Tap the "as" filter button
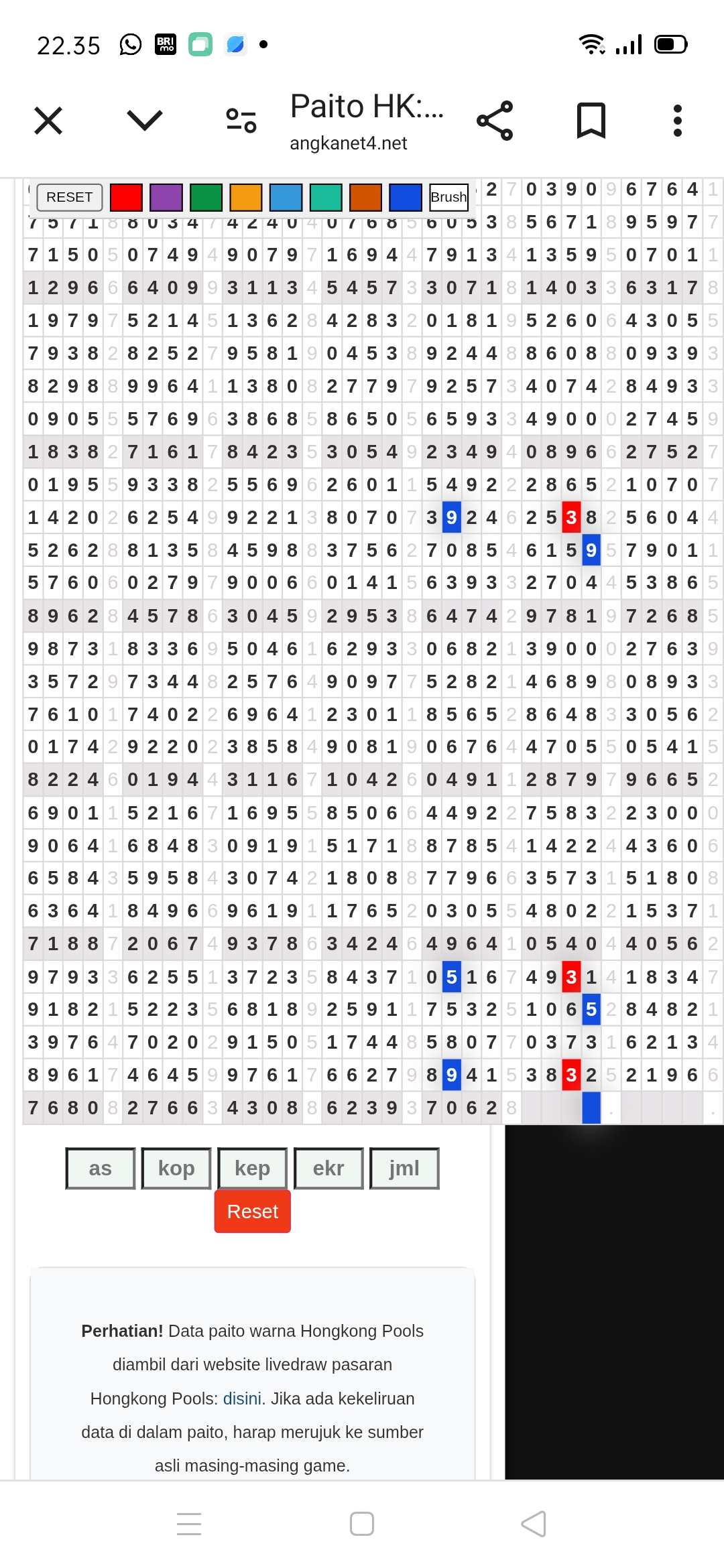 (x=101, y=1169)
